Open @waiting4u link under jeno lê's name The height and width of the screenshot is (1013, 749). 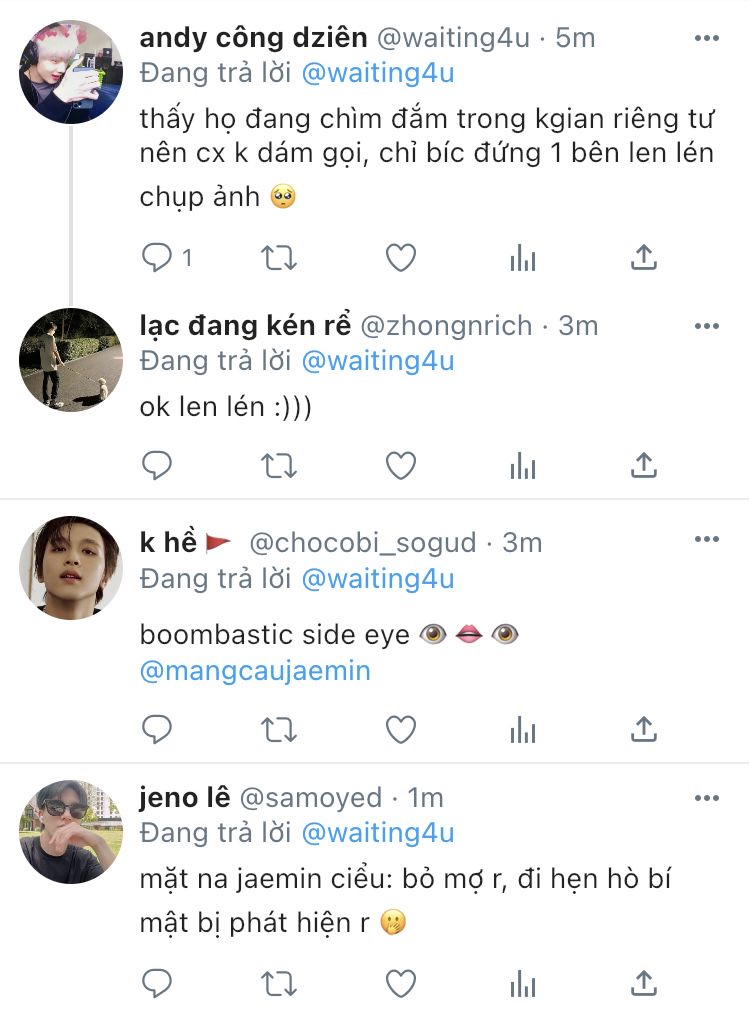(377, 832)
